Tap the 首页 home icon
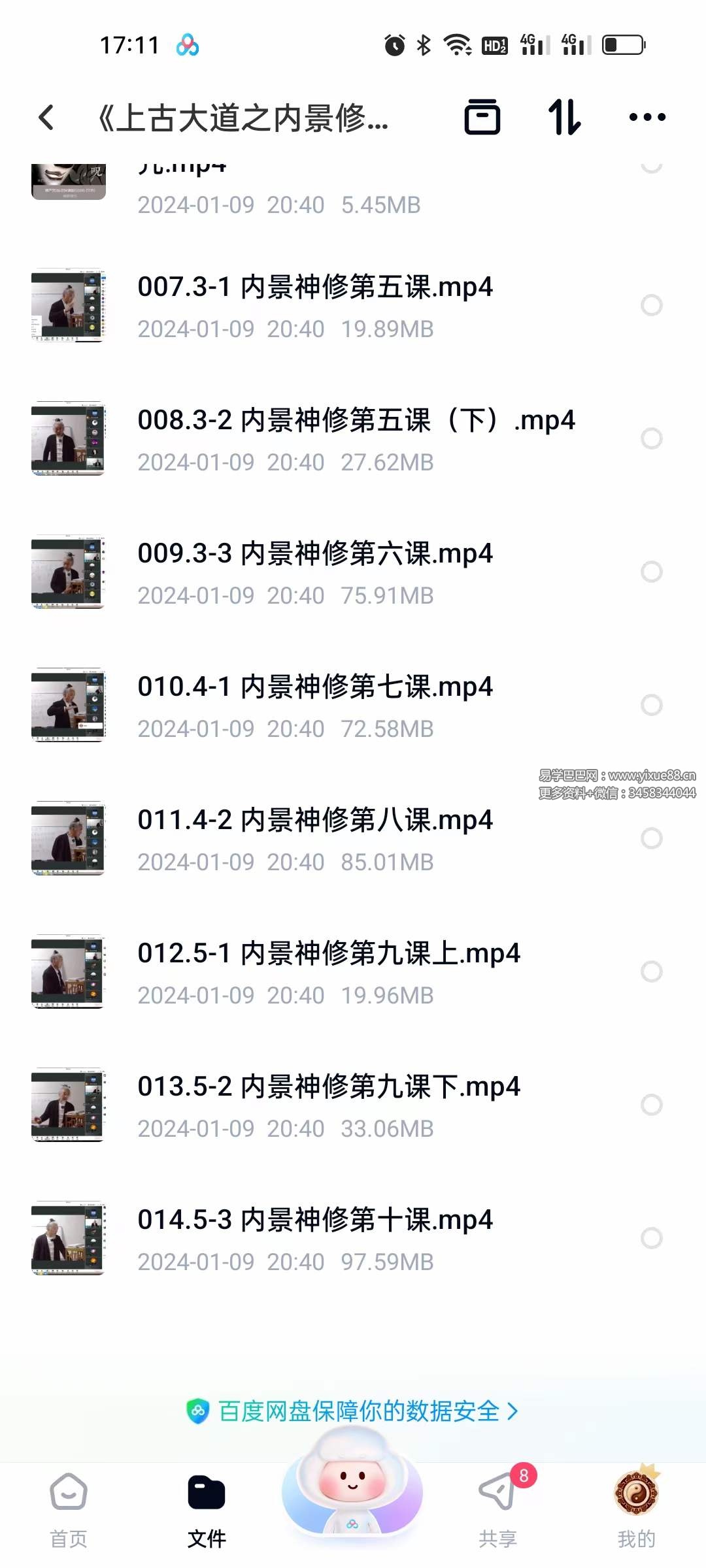Screen dimensions: 706x1568 [x=69, y=1496]
